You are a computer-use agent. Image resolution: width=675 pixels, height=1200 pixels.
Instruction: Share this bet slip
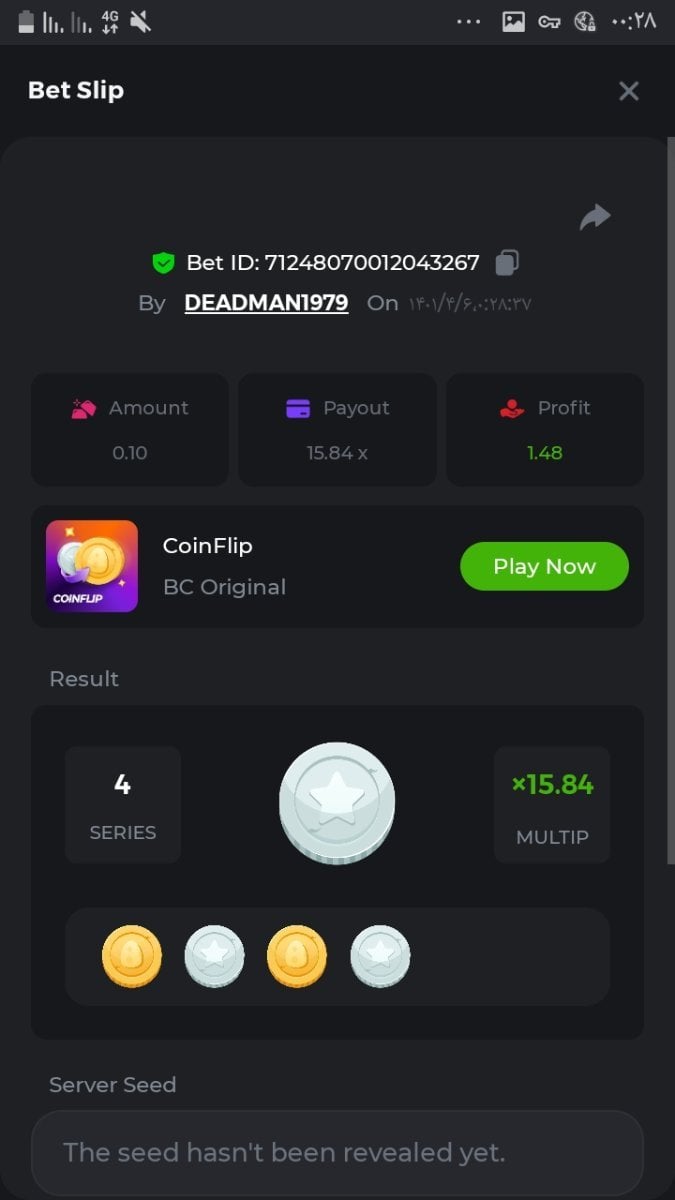tap(595, 217)
